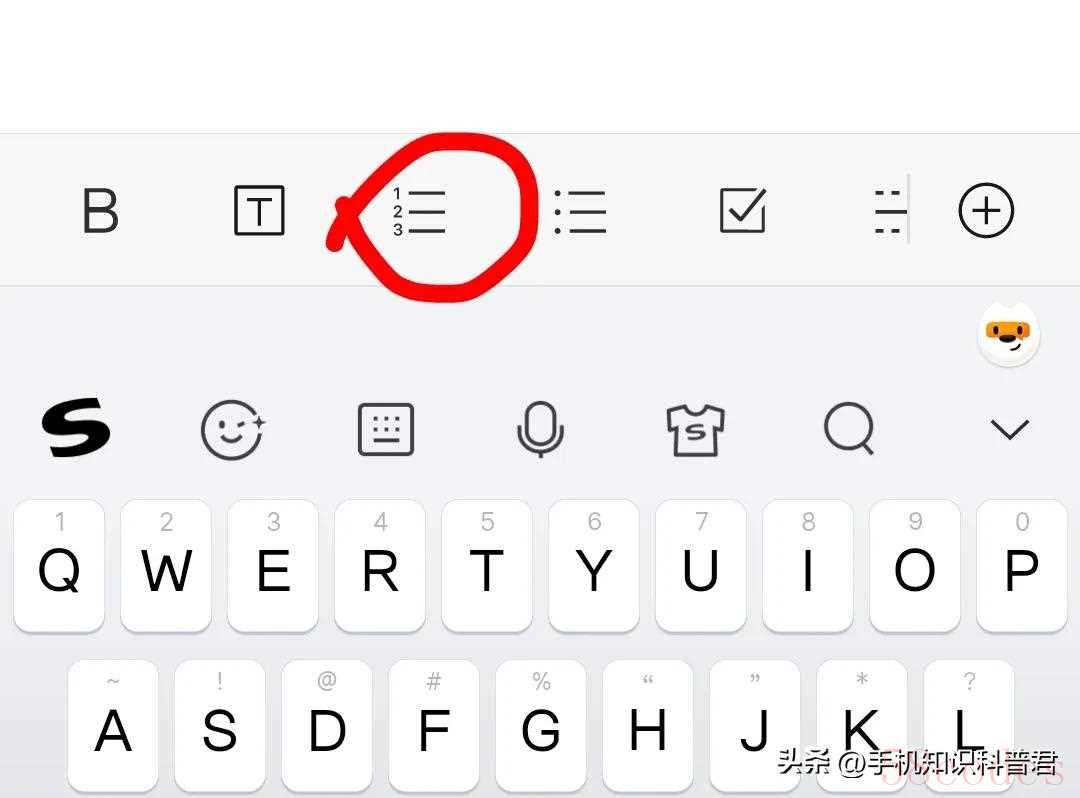Open the emoji smiley panel

232,429
